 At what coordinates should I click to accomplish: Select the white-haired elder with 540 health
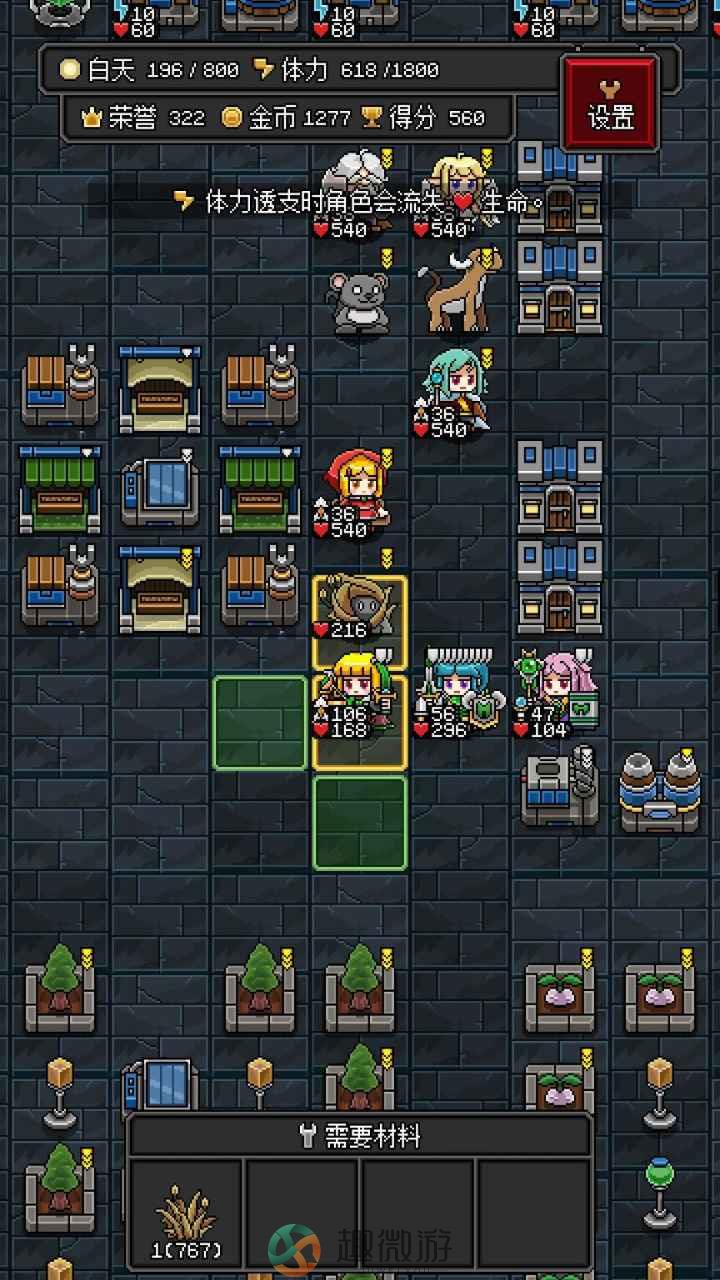pos(358,190)
